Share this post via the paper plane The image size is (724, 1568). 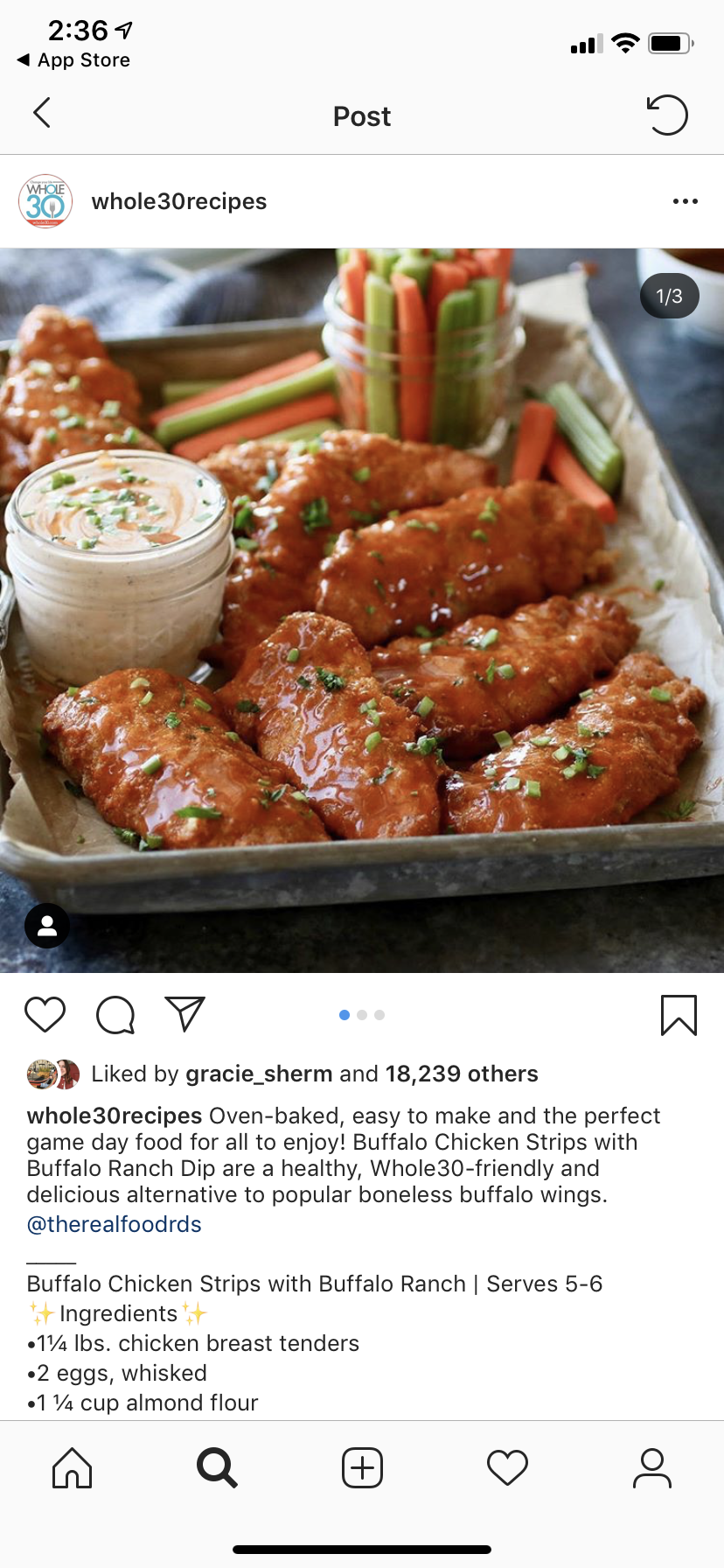click(x=185, y=1014)
